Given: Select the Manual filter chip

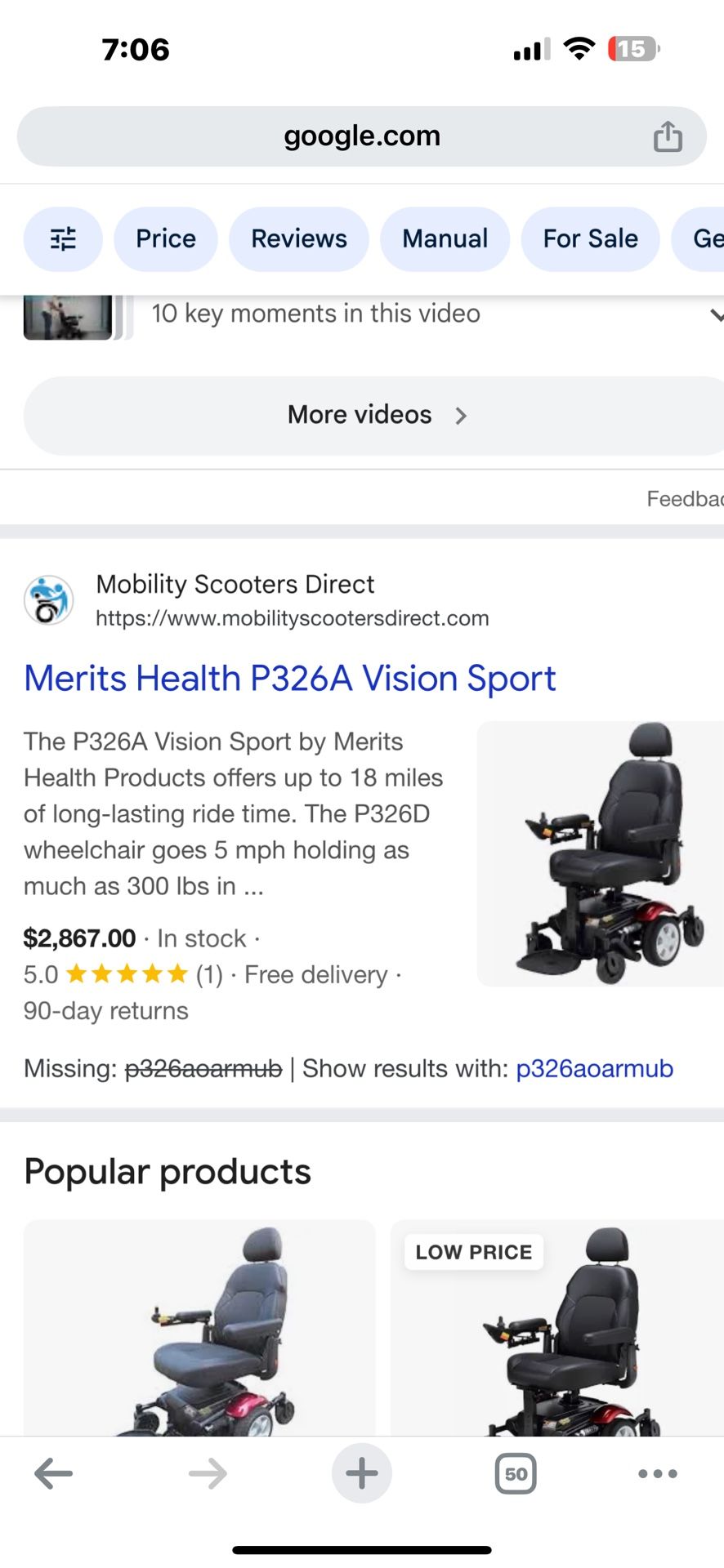Looking at the screenshot, I should (445, 238).
